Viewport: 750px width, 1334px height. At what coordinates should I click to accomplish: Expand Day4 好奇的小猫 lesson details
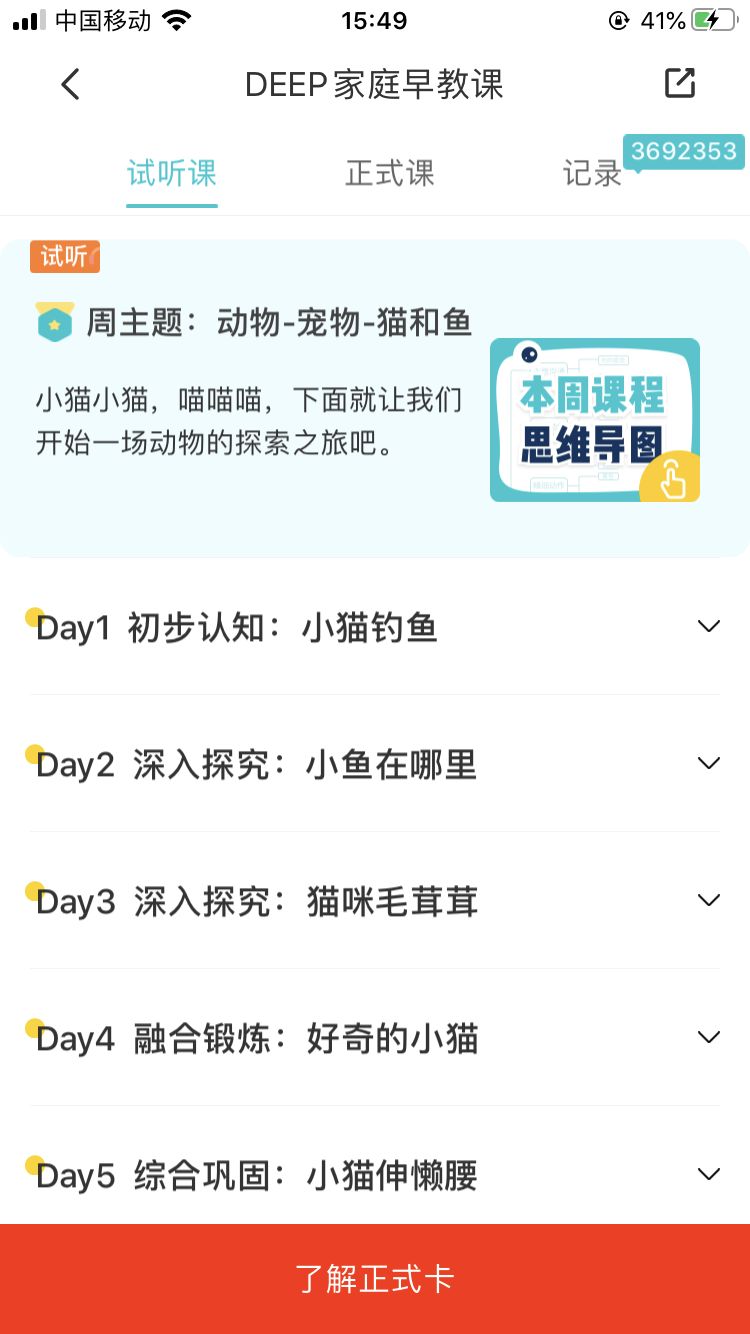(708, 1037)
